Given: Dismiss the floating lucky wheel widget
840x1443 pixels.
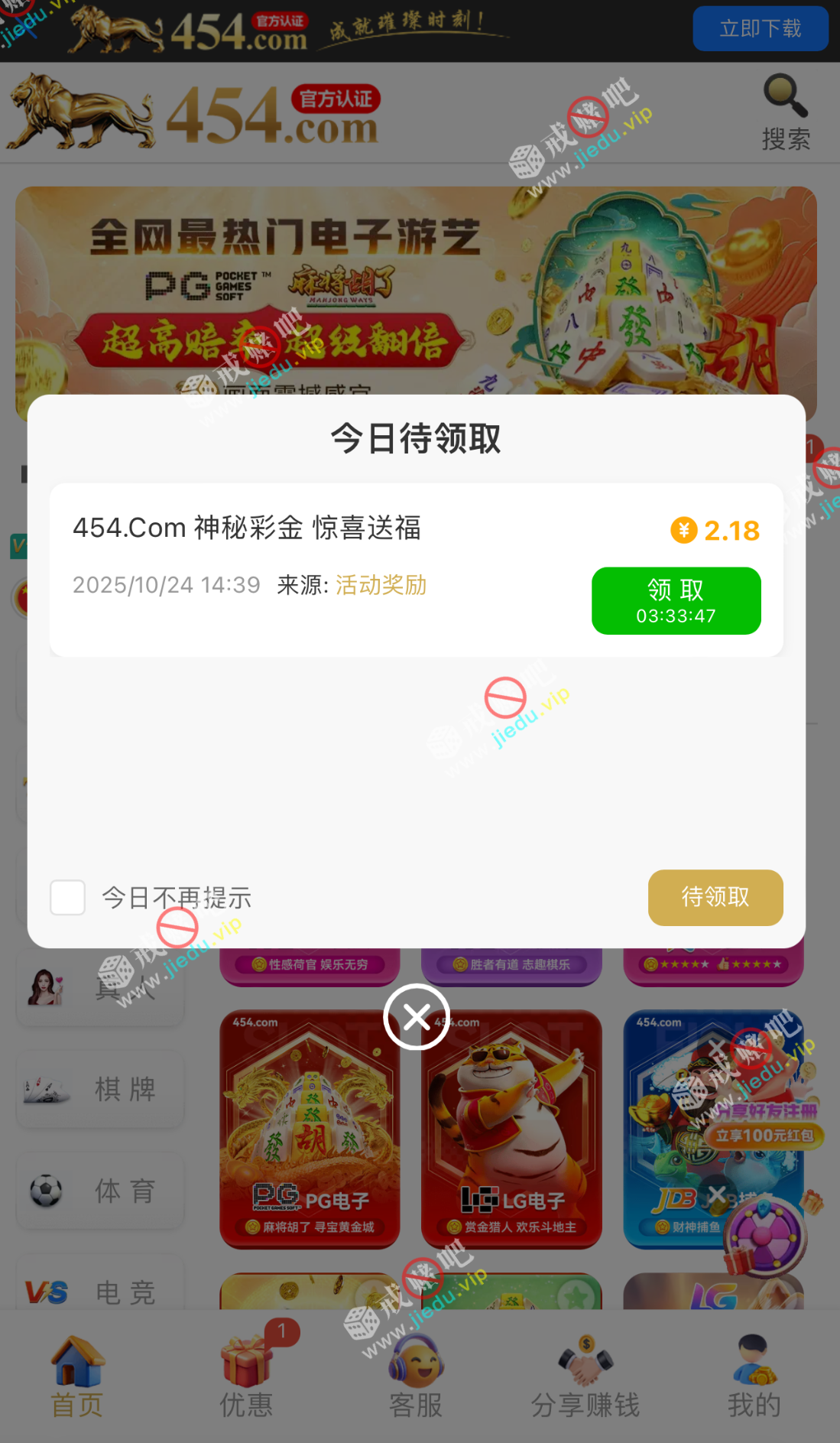Looking at the screenshot, I should pyautogui.click(x=717, y=1194).
